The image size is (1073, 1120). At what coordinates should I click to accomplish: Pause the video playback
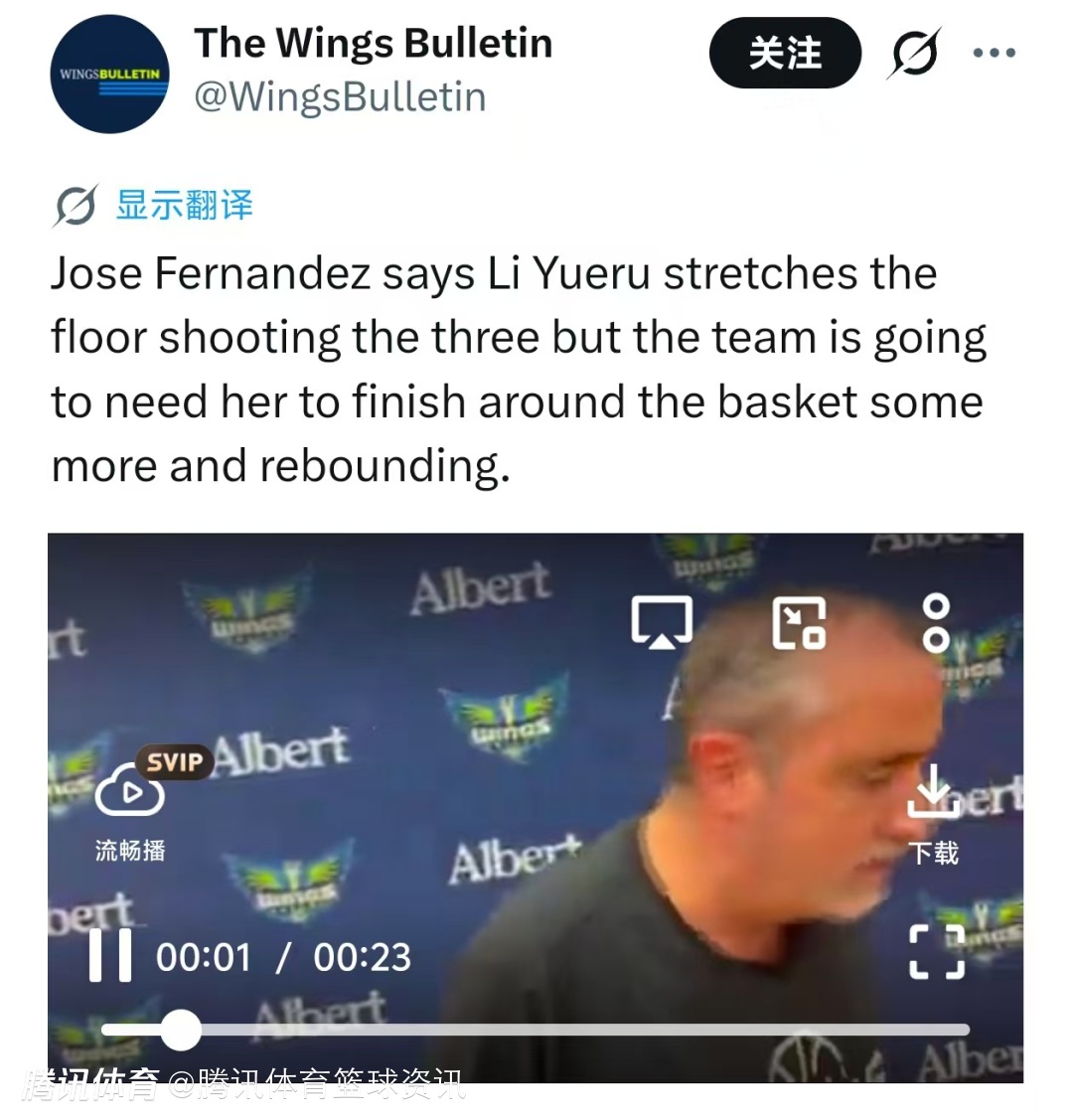tap(109, 956)
